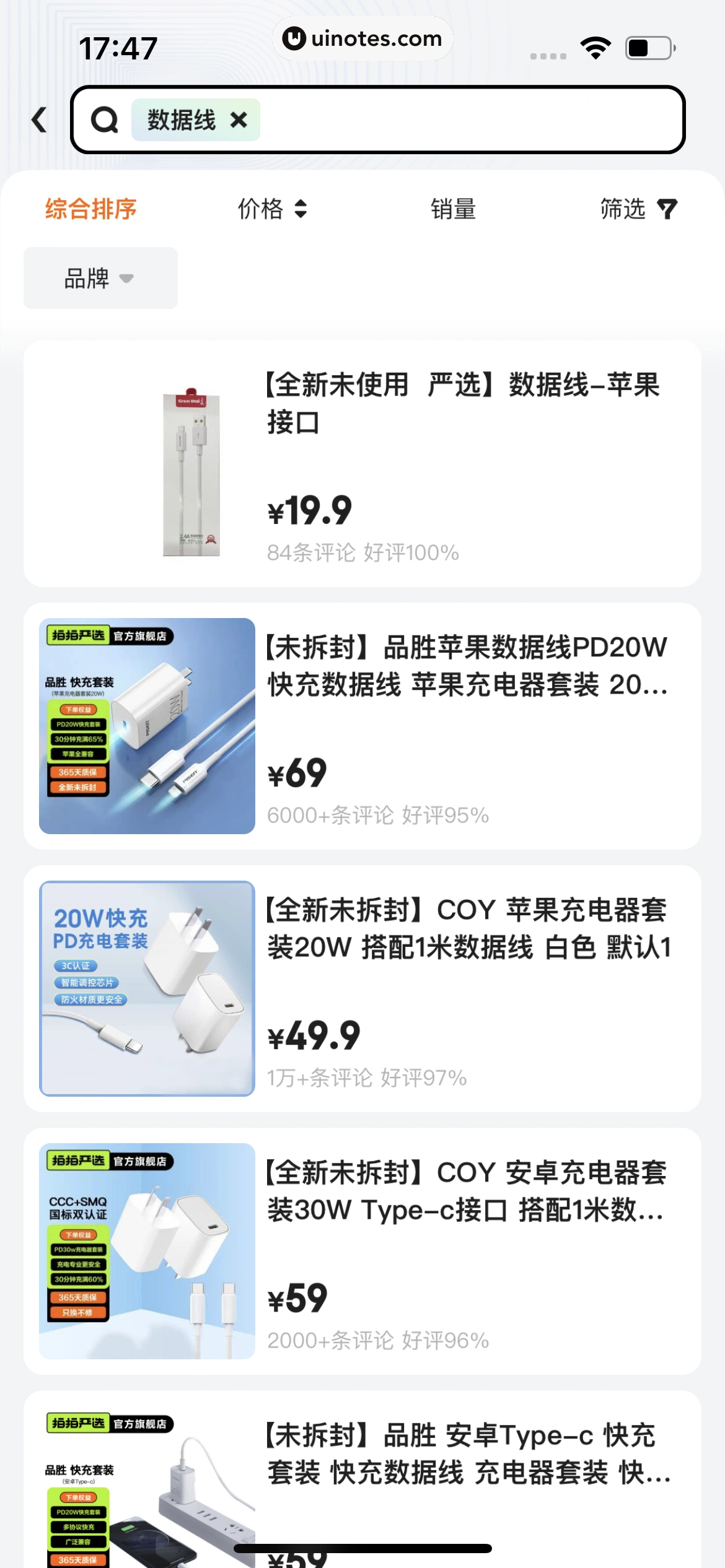Click inside the search input field

434,120
